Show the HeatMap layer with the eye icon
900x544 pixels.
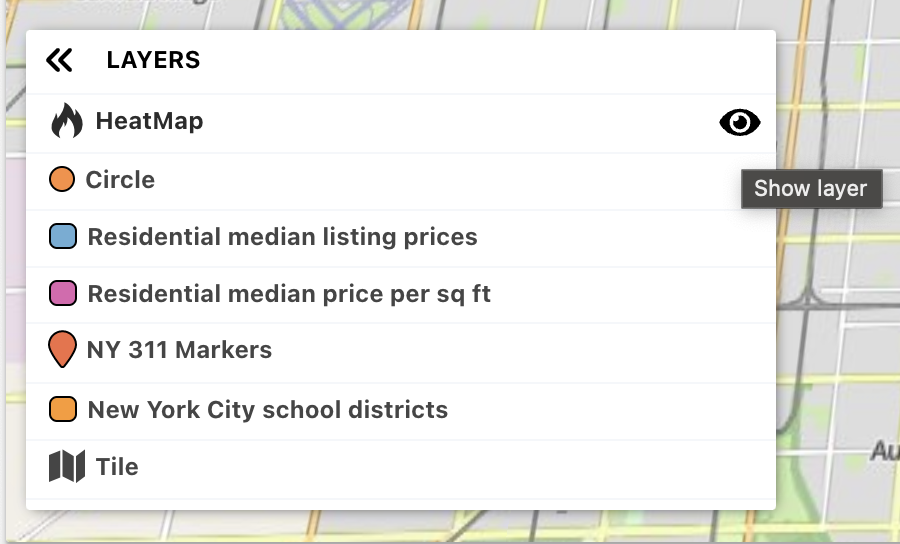pyautogui.click(x=739, y=123)
